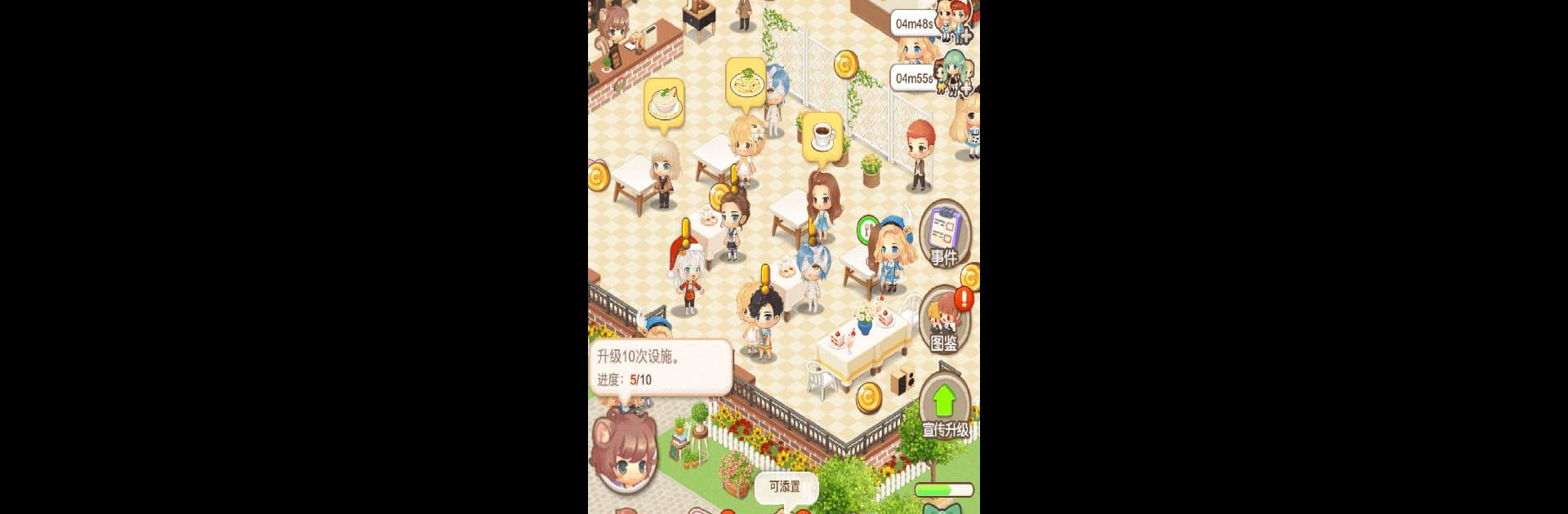Serve the pasta dish order bubble
This screenshot has height=514, width=1568.
[745, 82]
